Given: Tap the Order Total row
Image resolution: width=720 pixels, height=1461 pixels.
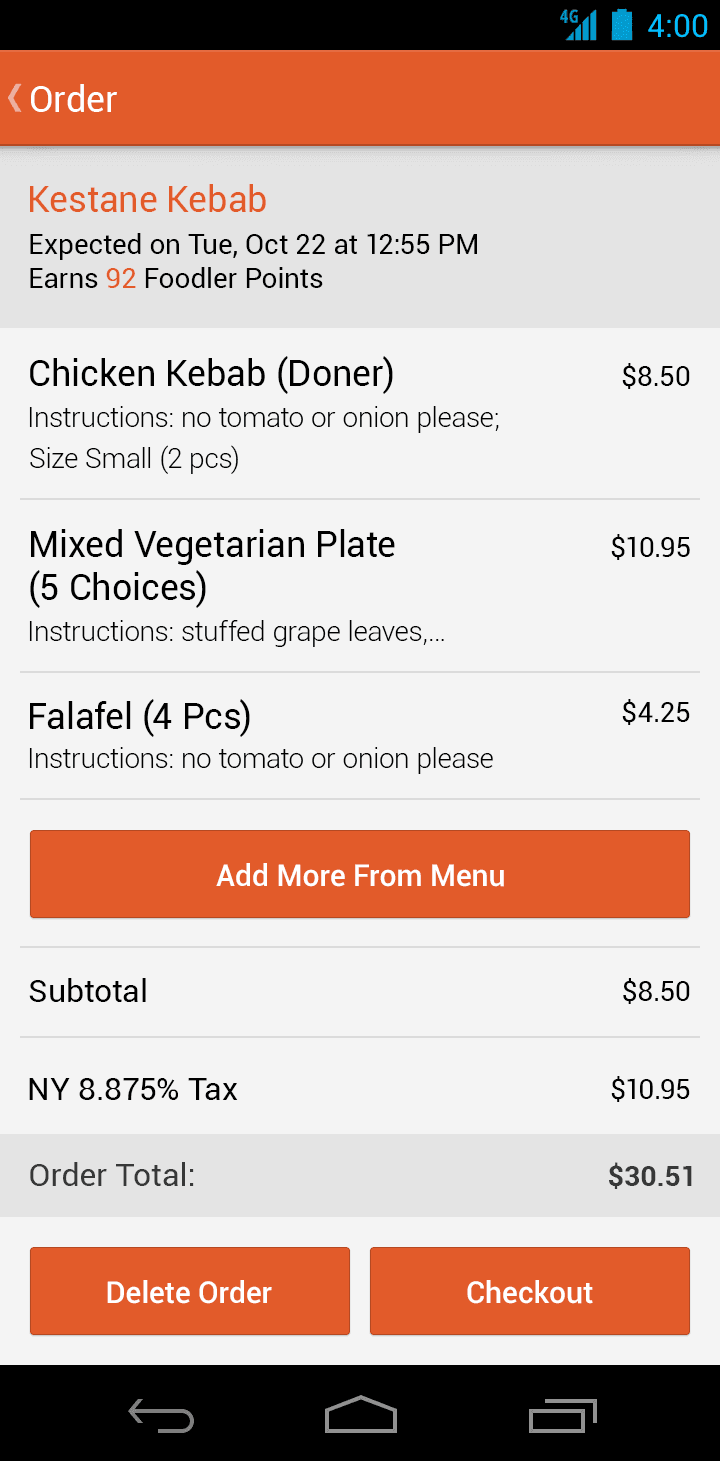Looking at the screenshot, I should 360,1175.
